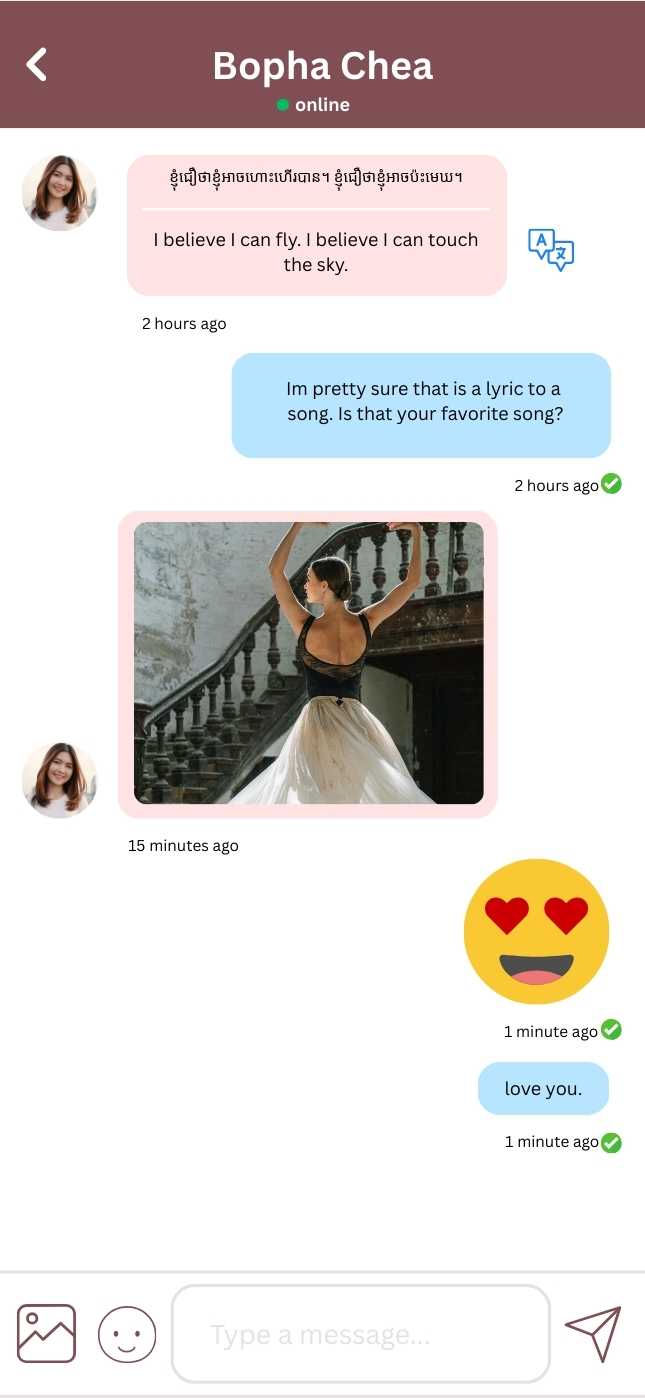
Task: Focus the Type a message field
Action: click(x=360, y=1334)
